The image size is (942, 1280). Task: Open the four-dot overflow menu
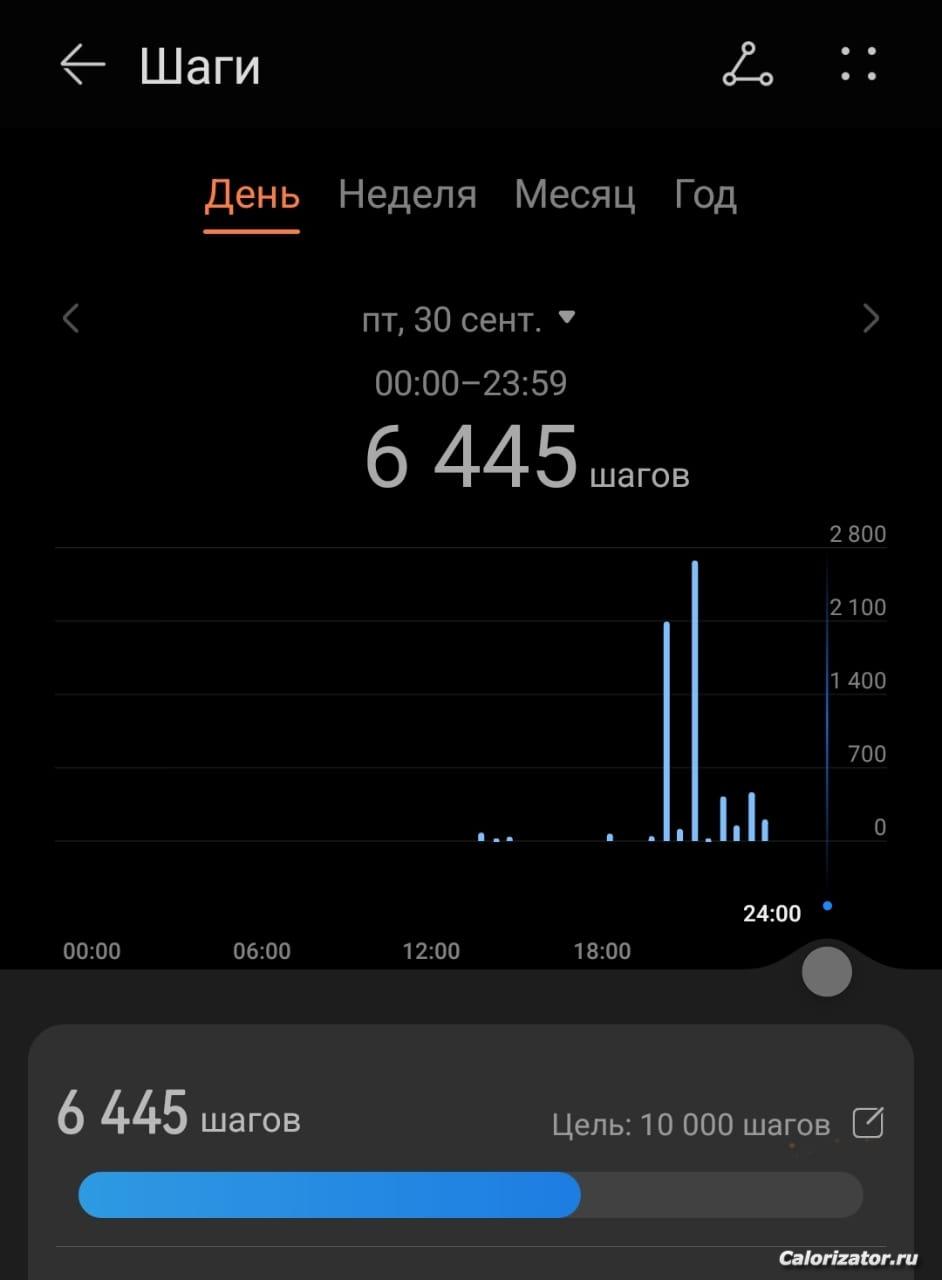click(x=858, y=64)
